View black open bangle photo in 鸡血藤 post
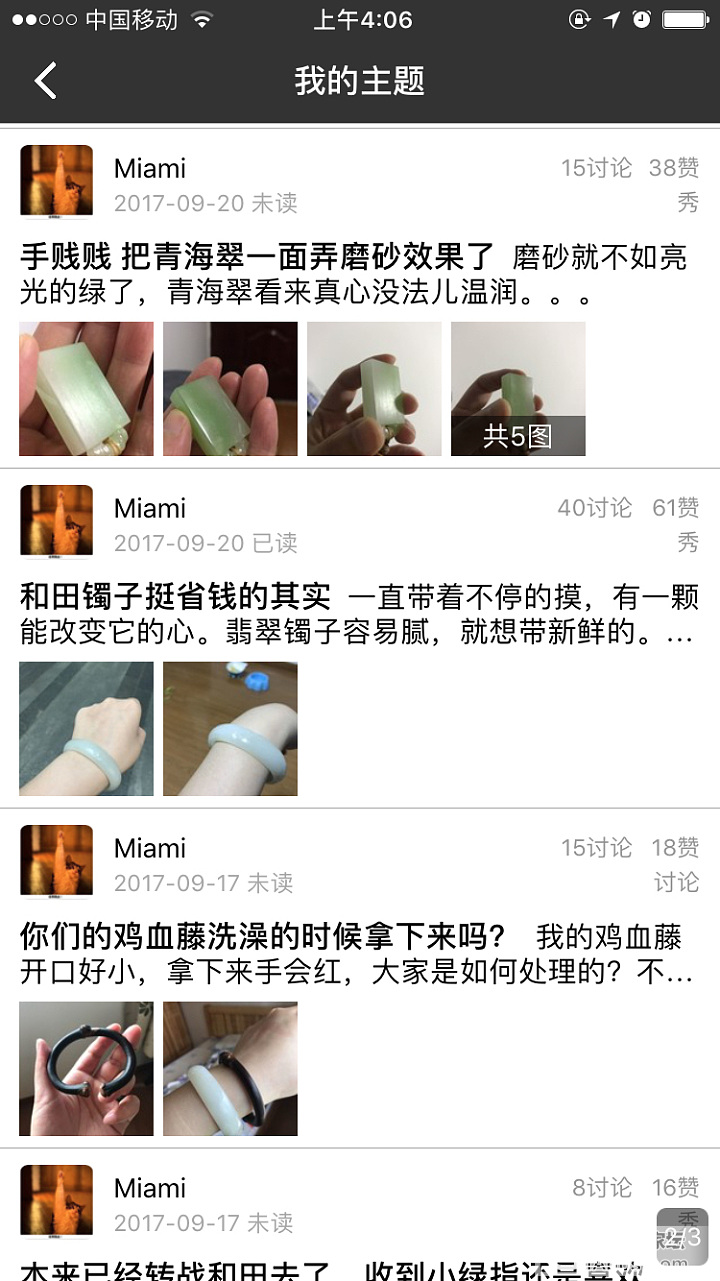The width and height of the screenshot is (720, 1281). pyautogui.click(x=86, y=1069)
